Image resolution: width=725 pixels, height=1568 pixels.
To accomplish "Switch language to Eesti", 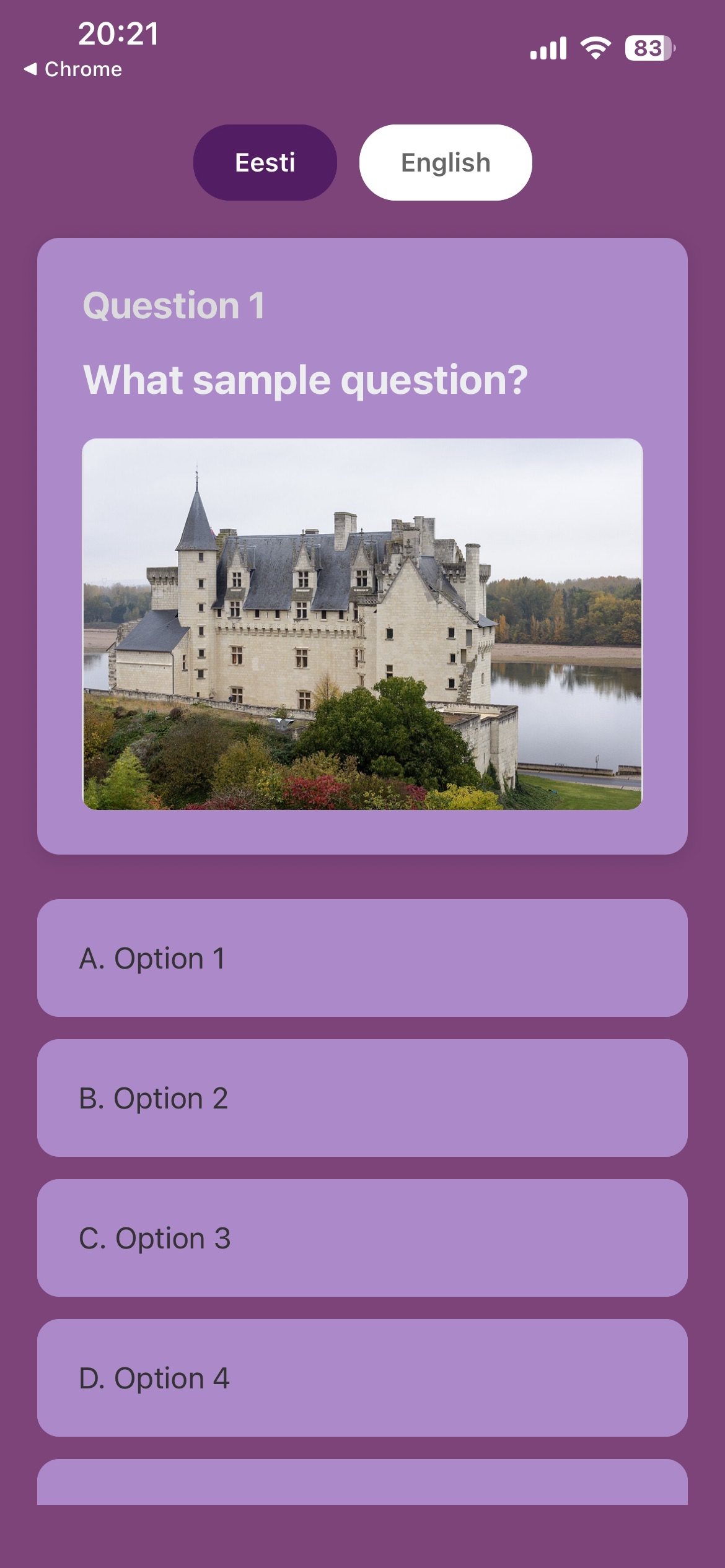I will [265, 162].
